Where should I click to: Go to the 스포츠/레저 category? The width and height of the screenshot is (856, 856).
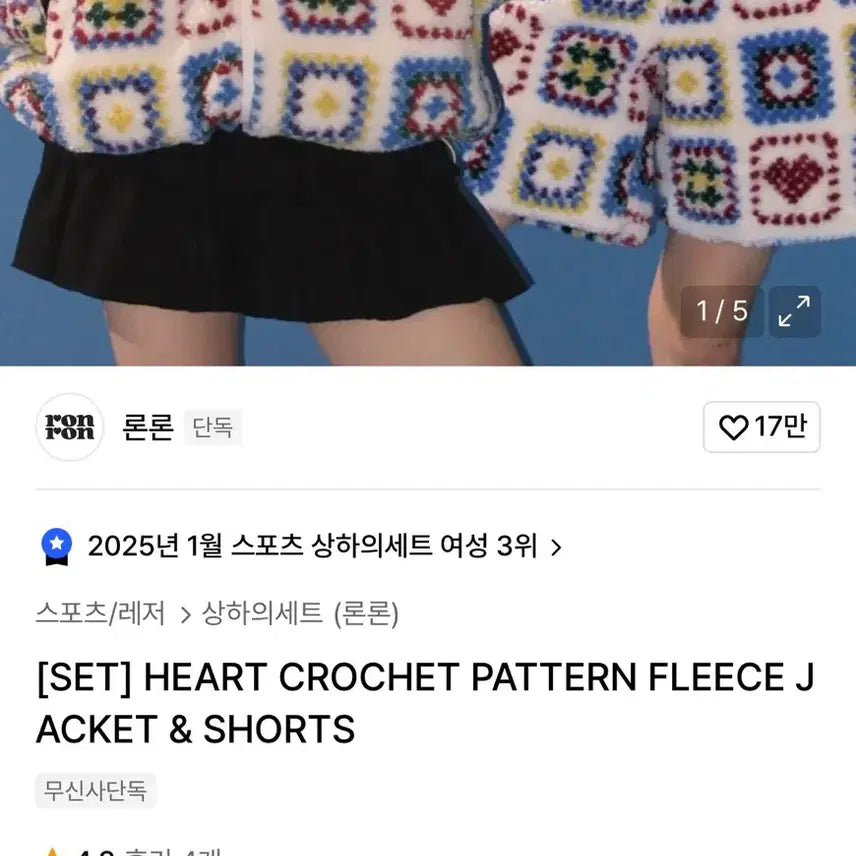(x=100, y=613)
